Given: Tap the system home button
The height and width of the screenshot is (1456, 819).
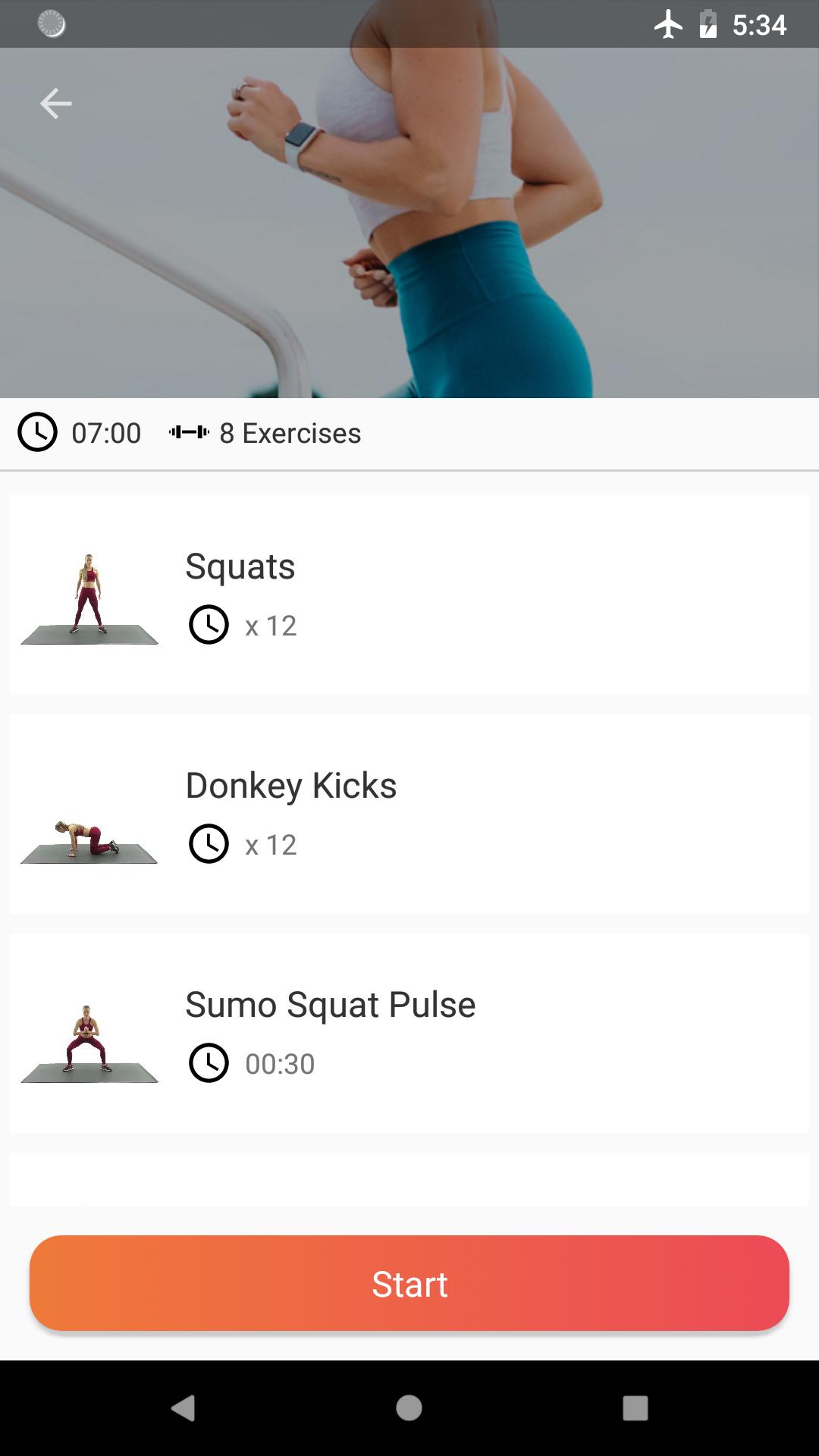Looking at the screenshot, I should click(x=409, y=1408).
